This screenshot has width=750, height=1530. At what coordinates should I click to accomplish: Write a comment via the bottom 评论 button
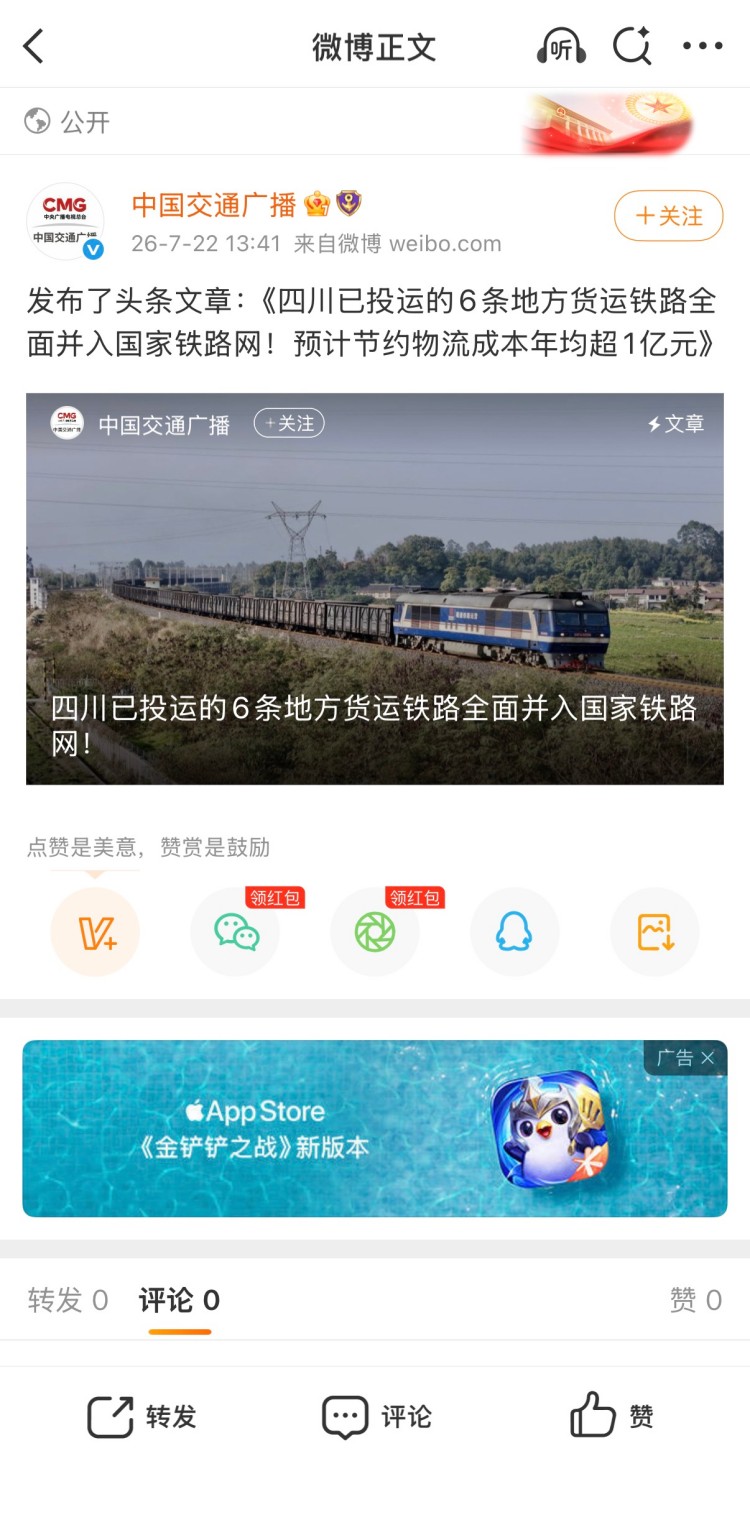click(377, 1416)
